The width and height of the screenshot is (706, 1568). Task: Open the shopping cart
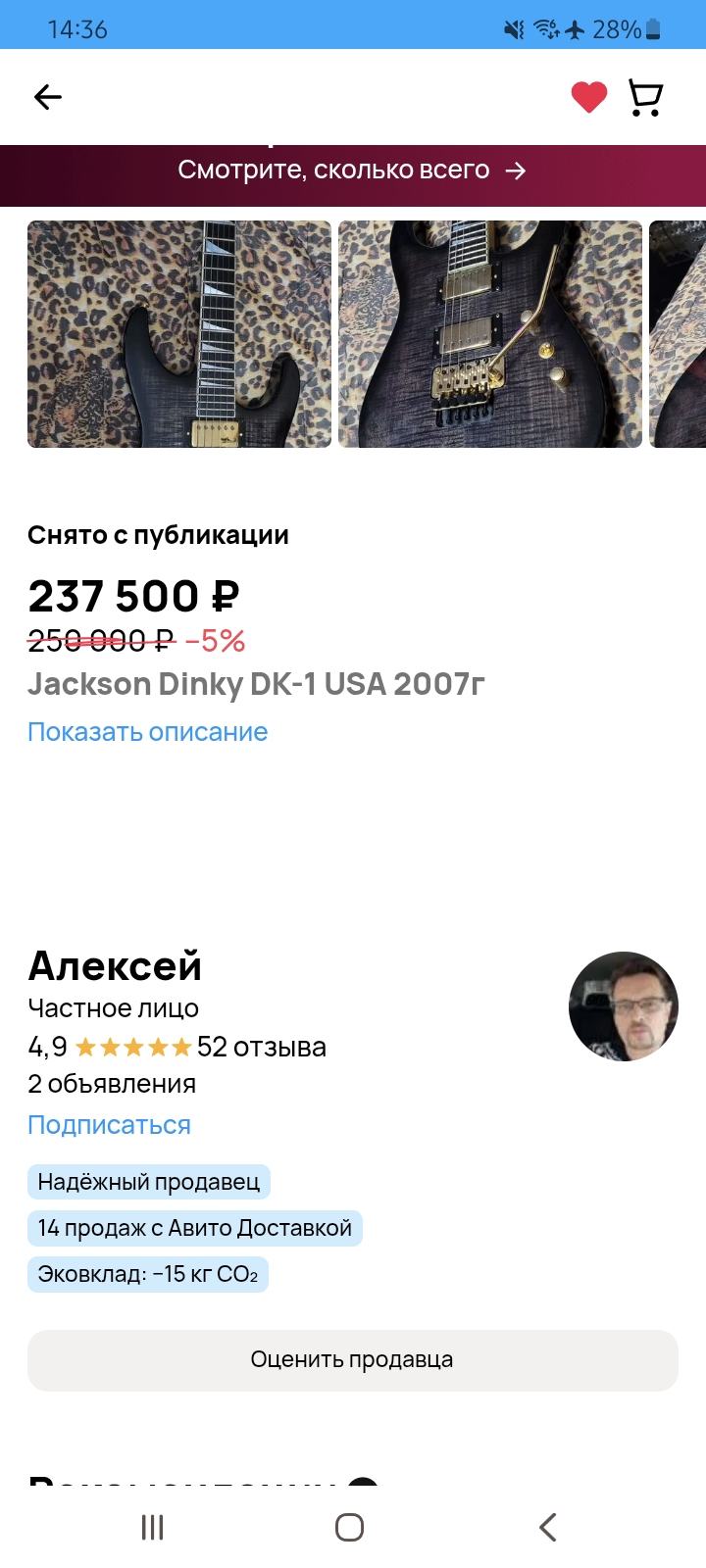click(645, 97)
